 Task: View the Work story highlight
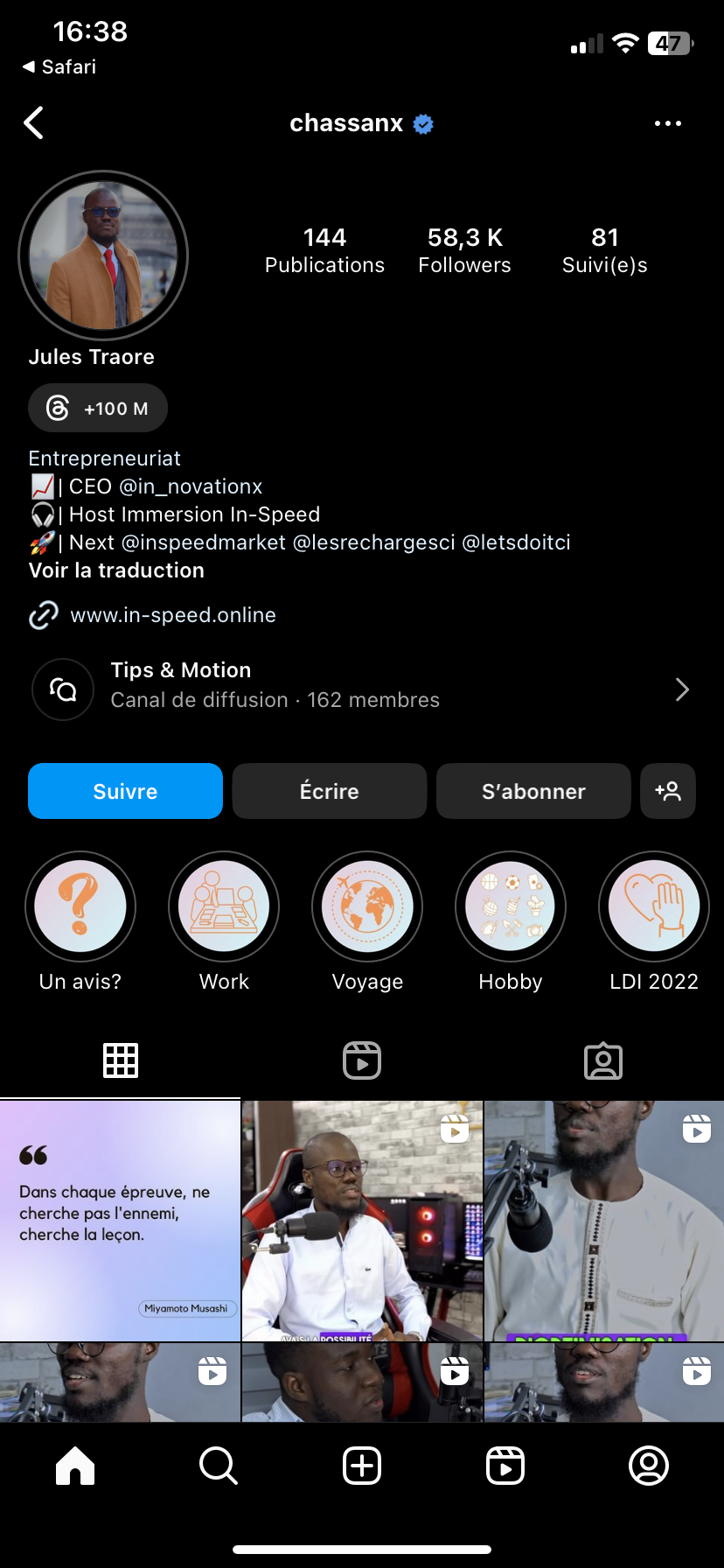(224, 907)
